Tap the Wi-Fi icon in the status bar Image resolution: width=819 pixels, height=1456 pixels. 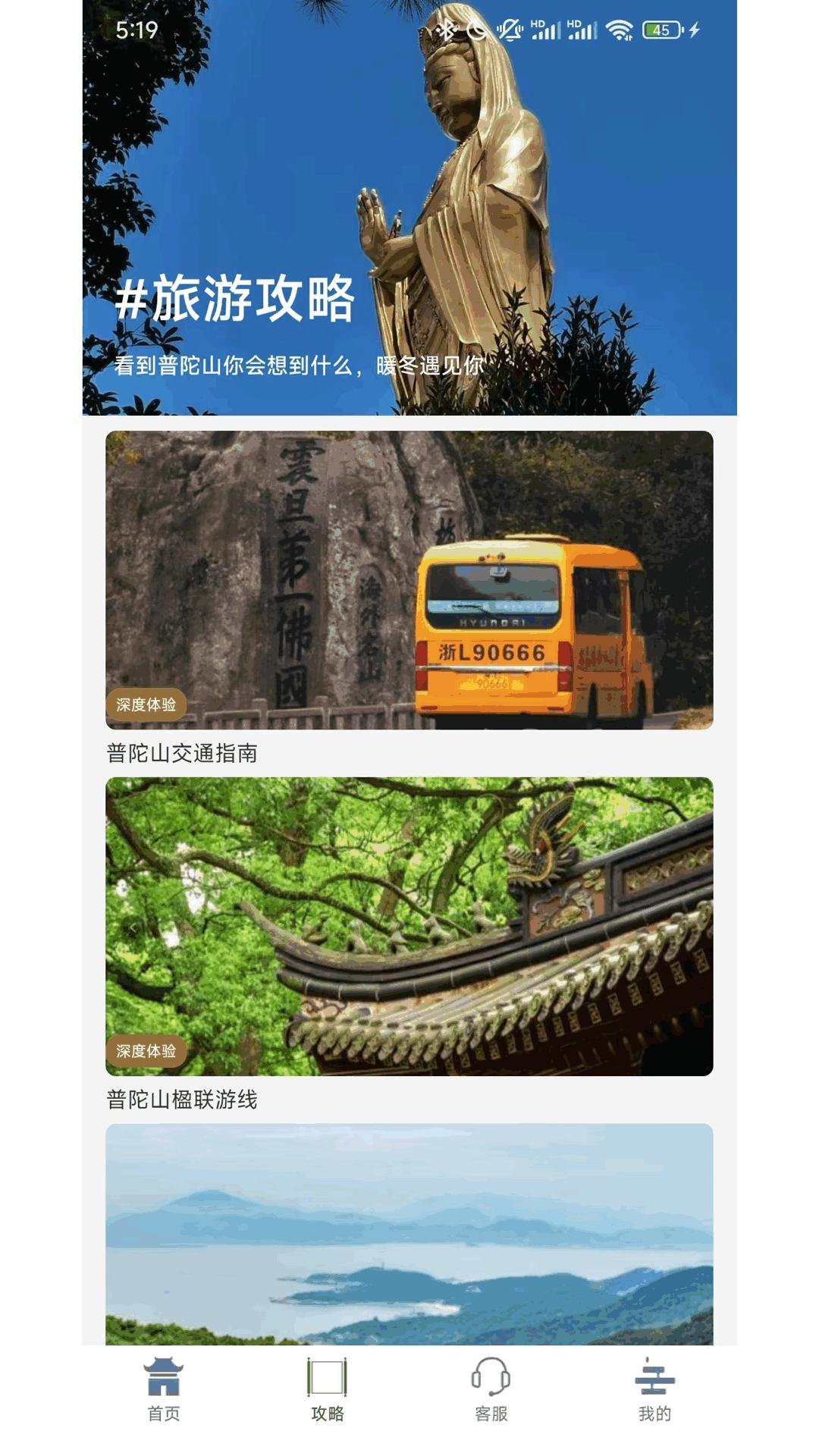coord(619,29)
